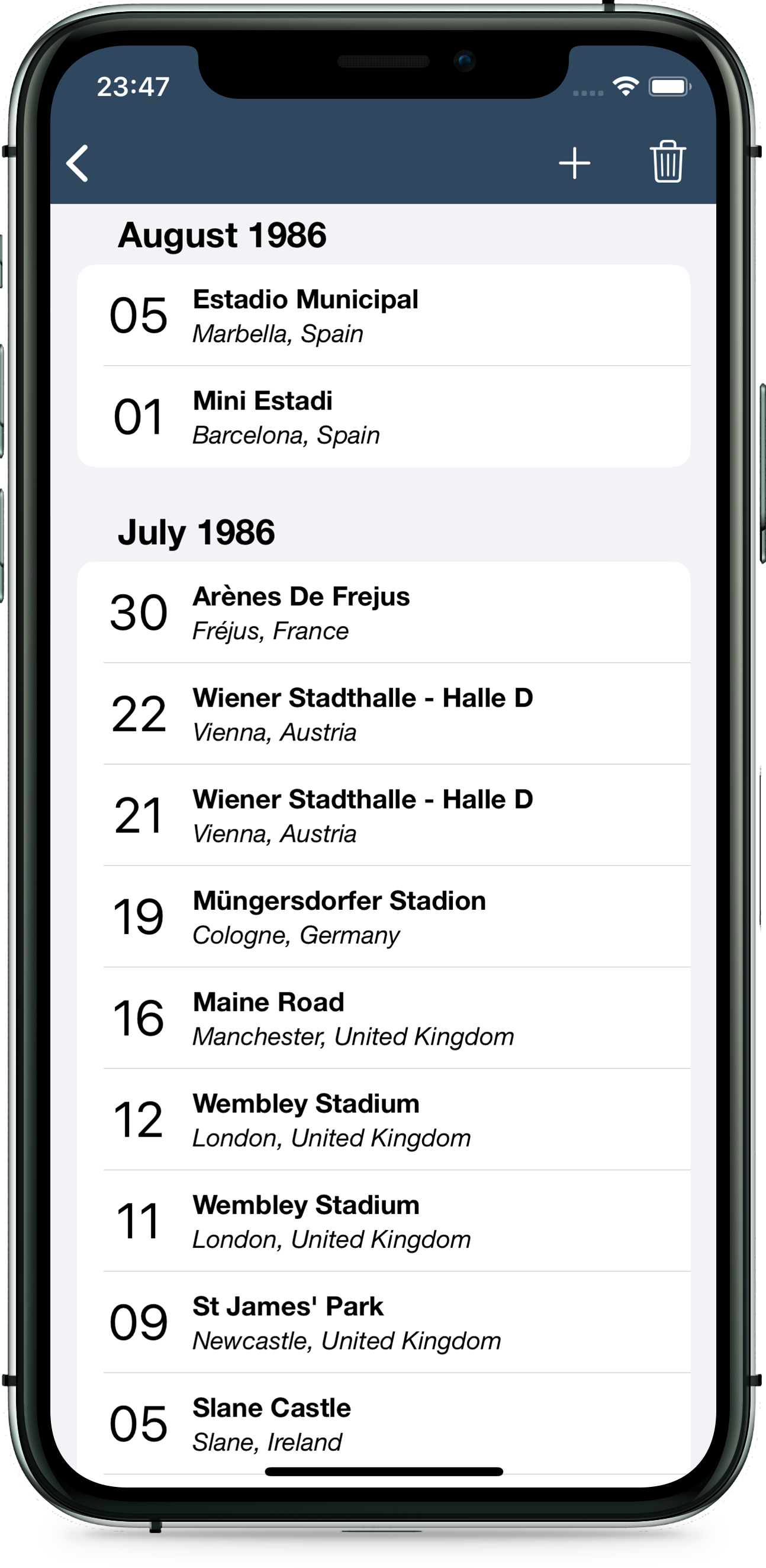Tap the trash can delete icon

click(667, 162)
